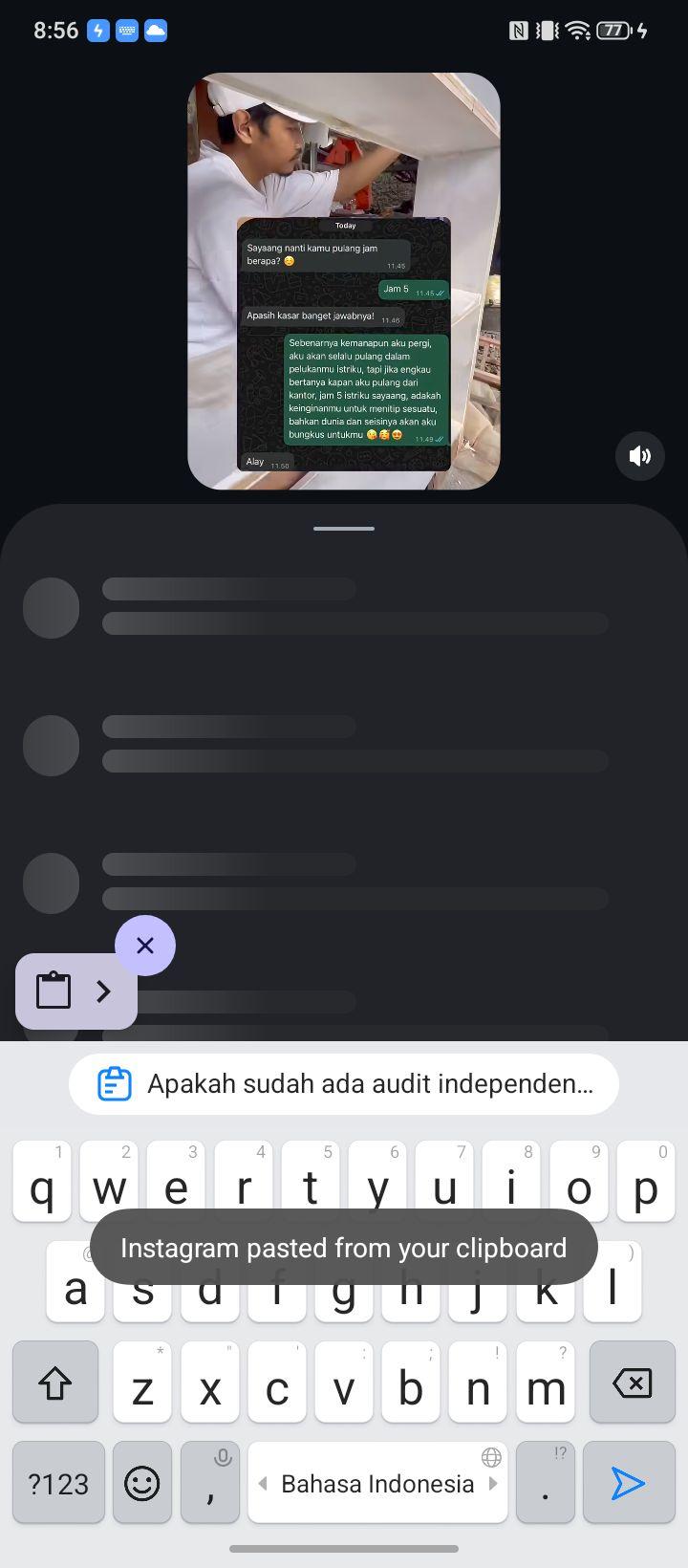Tap the Bahasa Indonesia space bar
Viewport: 688px width, 1568px height.
tap(377, 1483)
